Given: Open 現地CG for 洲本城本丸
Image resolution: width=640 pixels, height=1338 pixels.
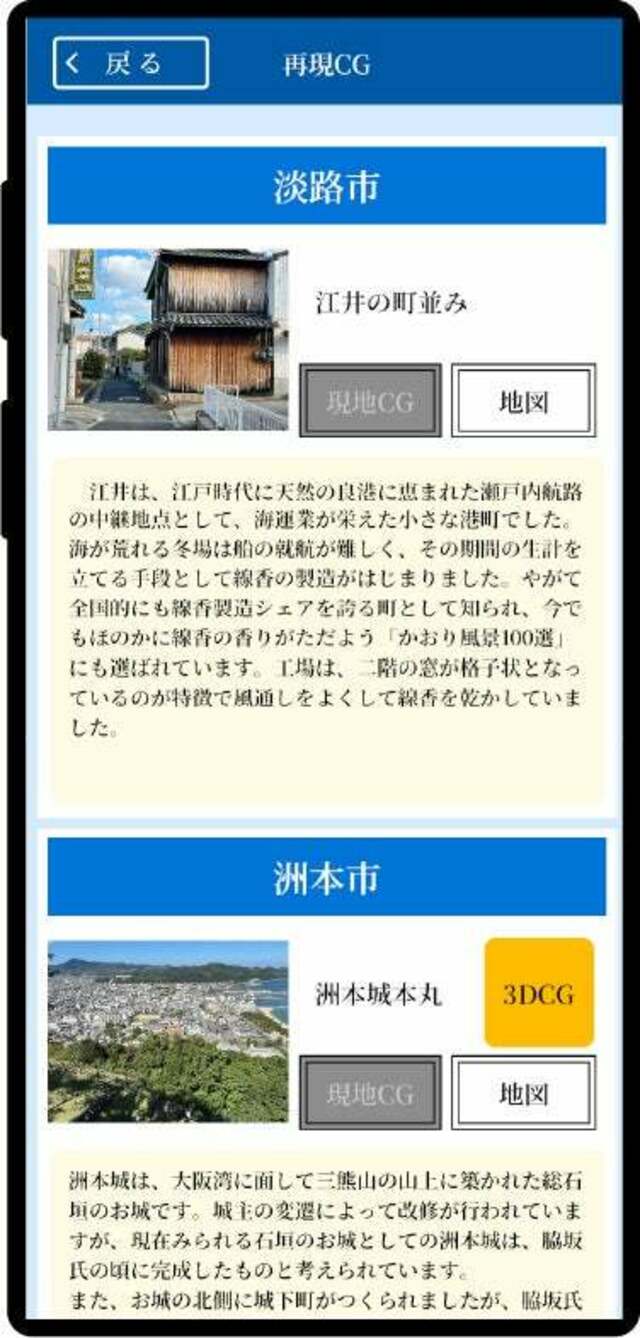Looking at the screenshot, I should (370, 1093).
